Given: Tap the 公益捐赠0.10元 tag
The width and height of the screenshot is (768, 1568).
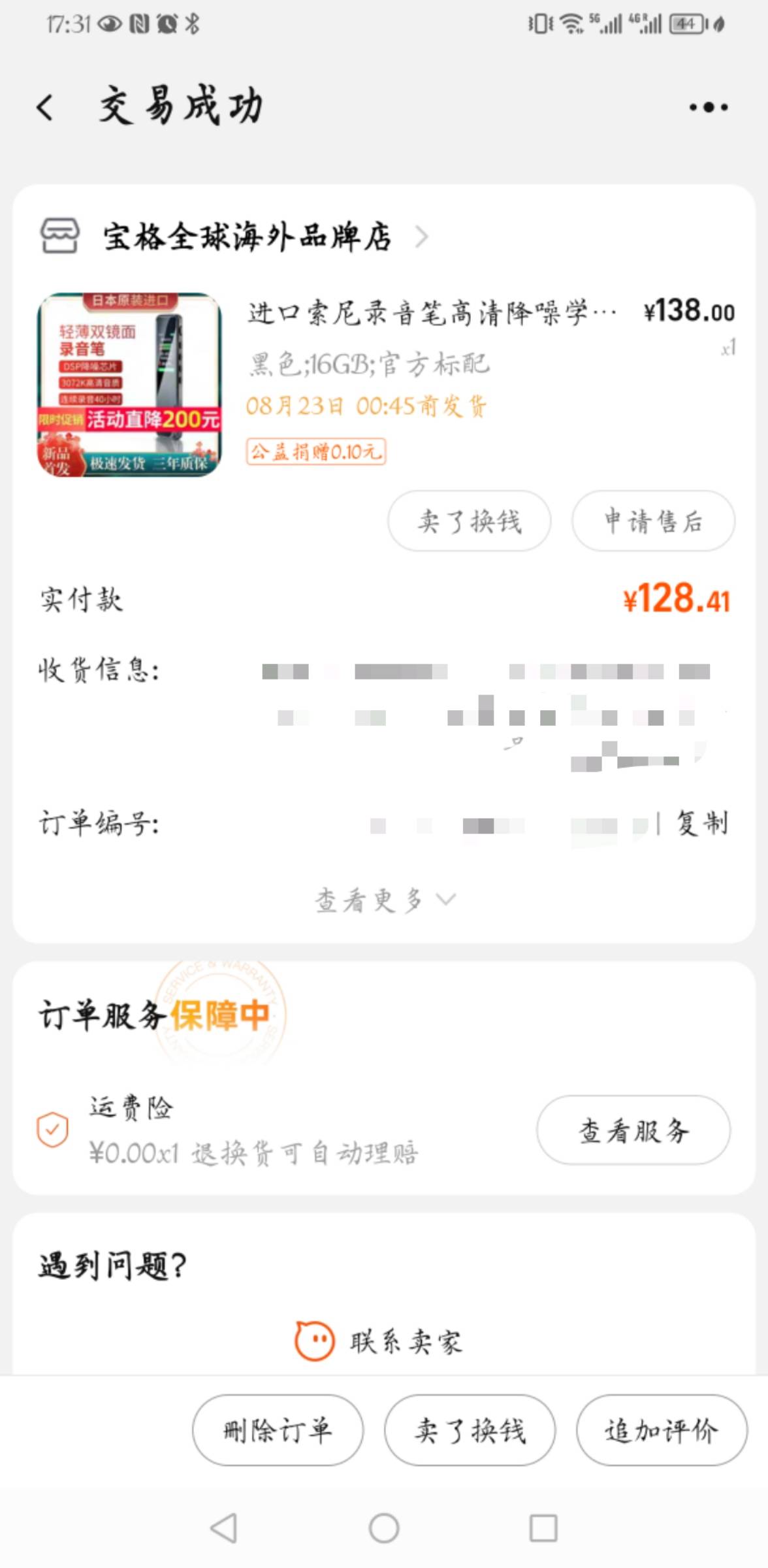Looking at the screenshot, I should (x=316, y=451).
